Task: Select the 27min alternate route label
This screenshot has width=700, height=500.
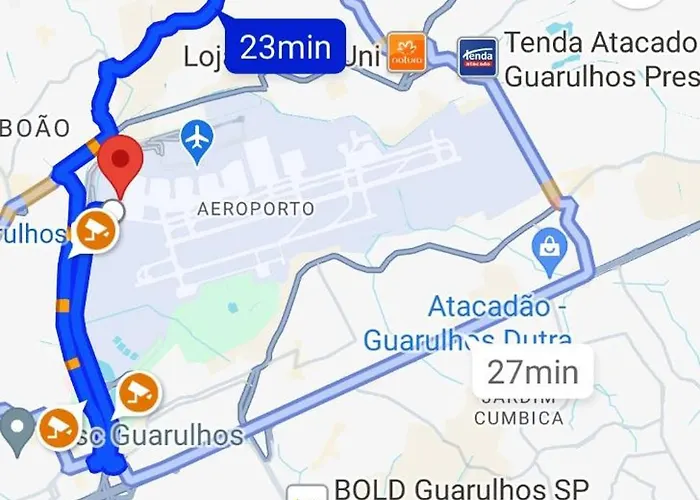Action: pos(532,372)
